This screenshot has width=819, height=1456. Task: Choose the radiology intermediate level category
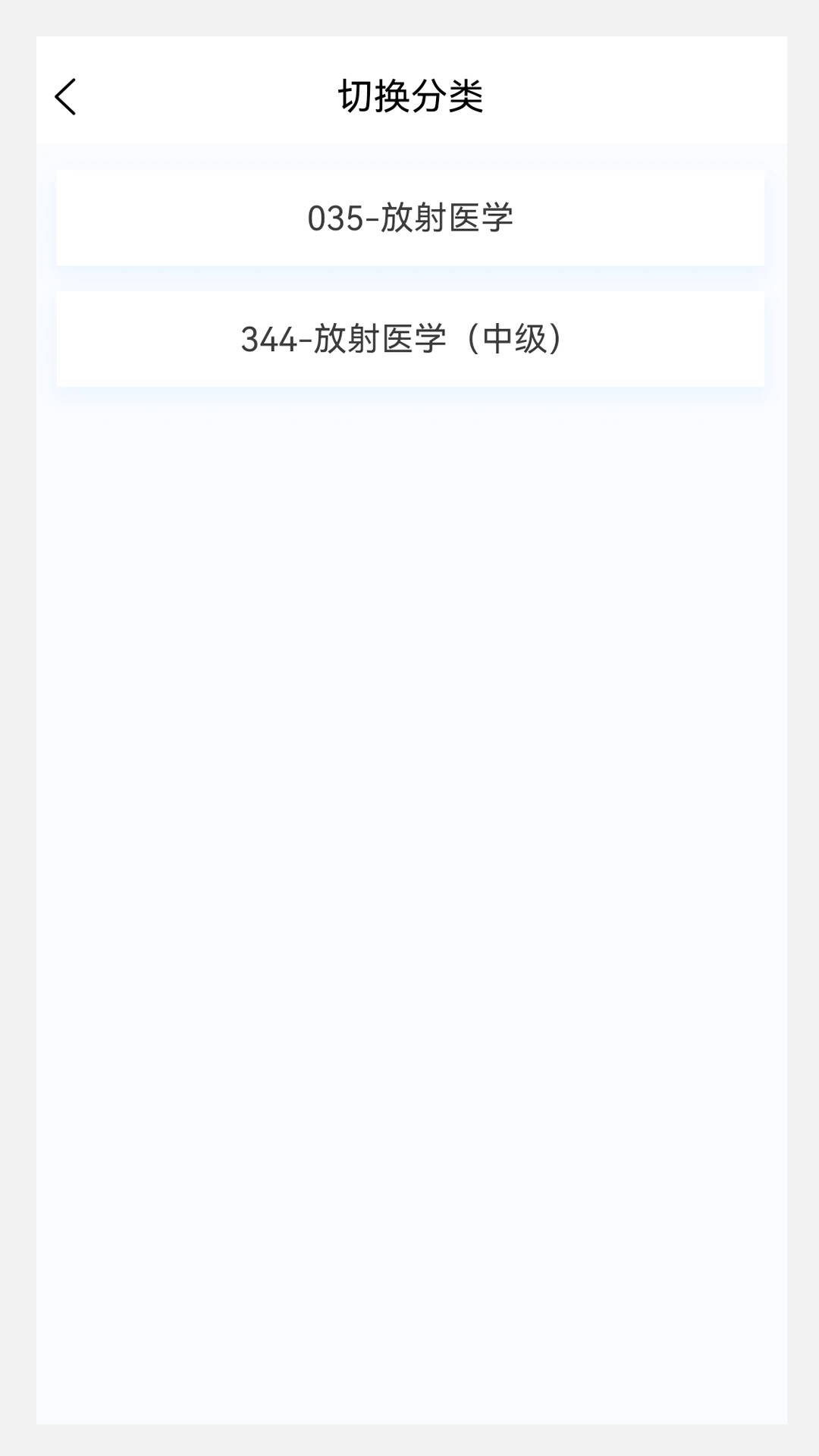pos(409,338)
